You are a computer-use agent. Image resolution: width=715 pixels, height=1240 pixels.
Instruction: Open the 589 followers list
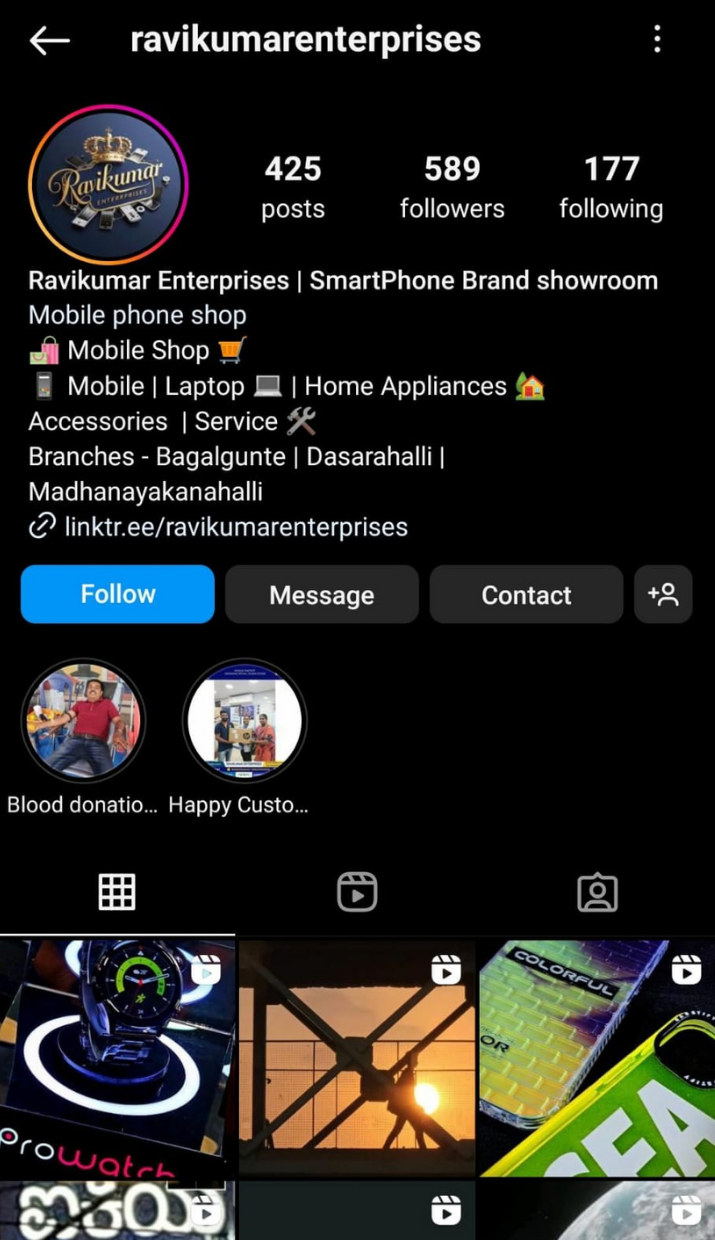coord(452,187)
